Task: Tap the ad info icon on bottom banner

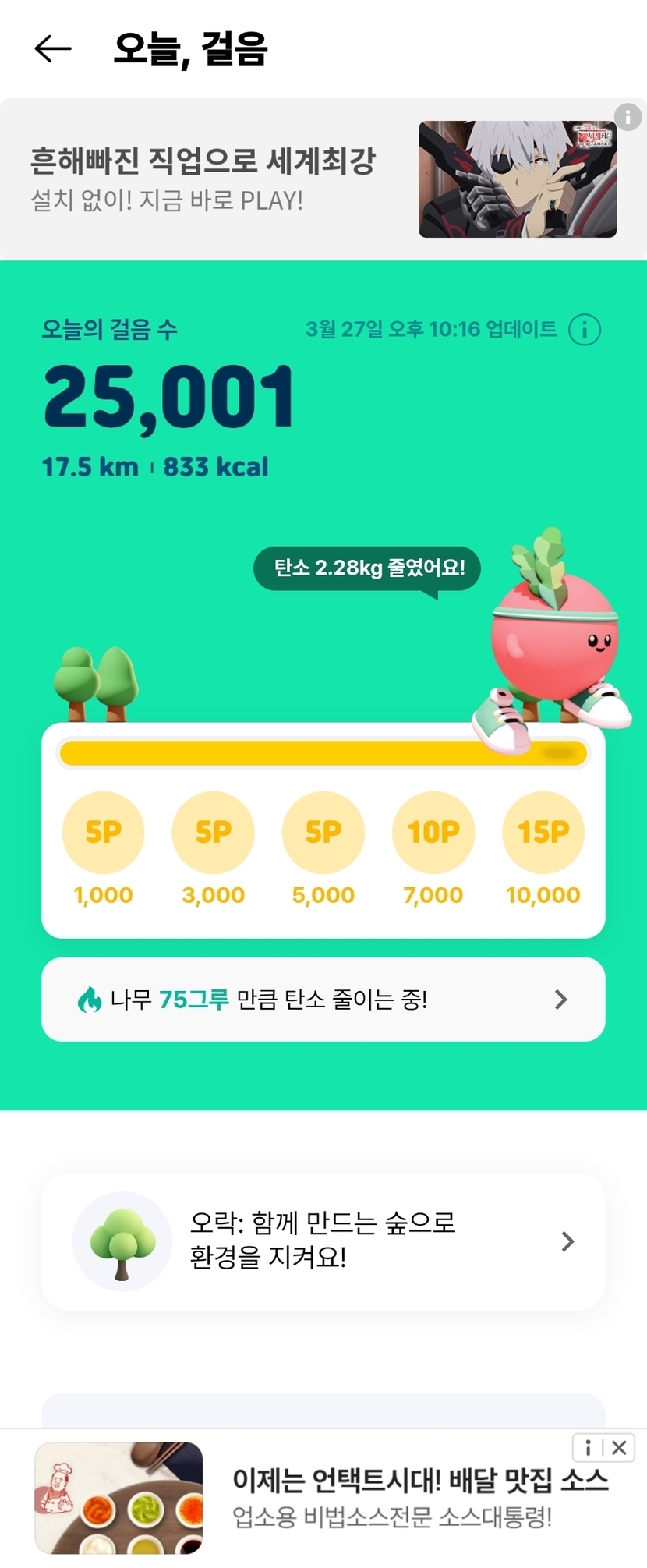Action: (x=589, y=1448)
